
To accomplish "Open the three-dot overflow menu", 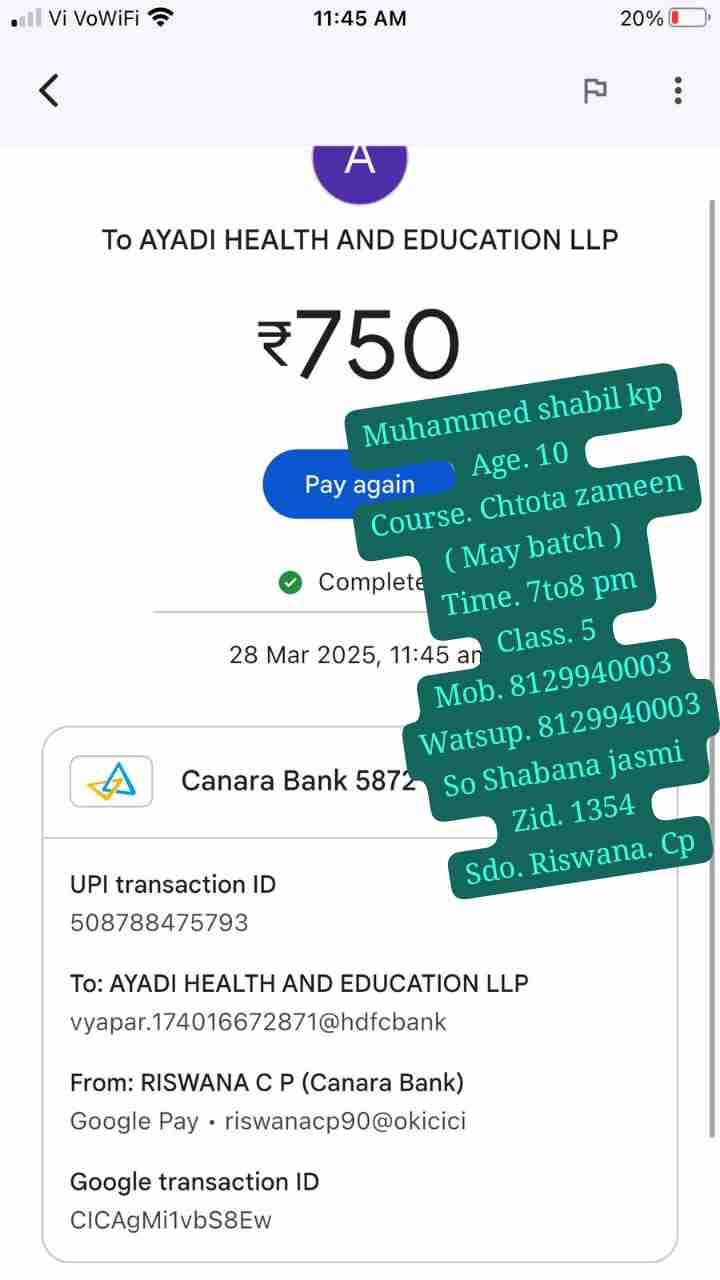I will (678, 91).
